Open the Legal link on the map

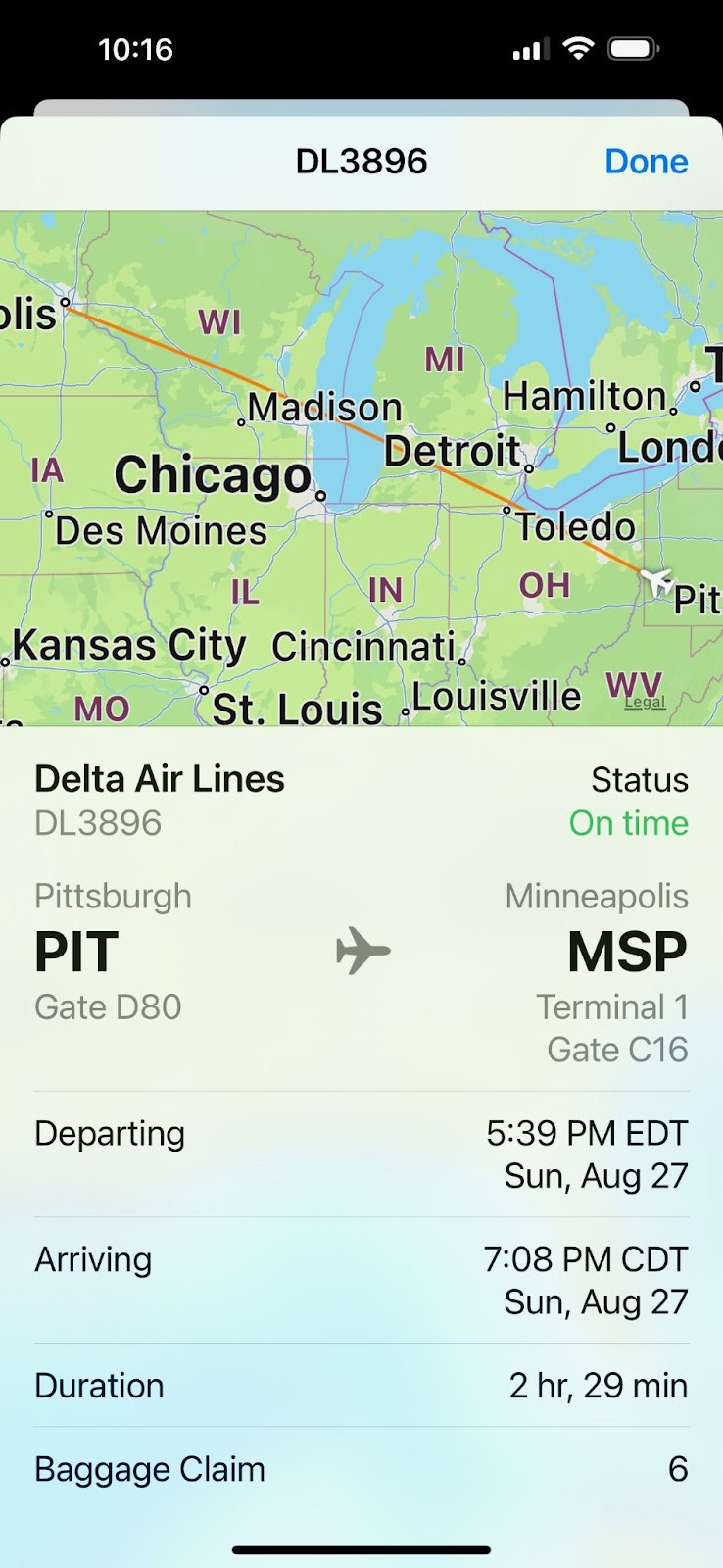coord(645,702)
